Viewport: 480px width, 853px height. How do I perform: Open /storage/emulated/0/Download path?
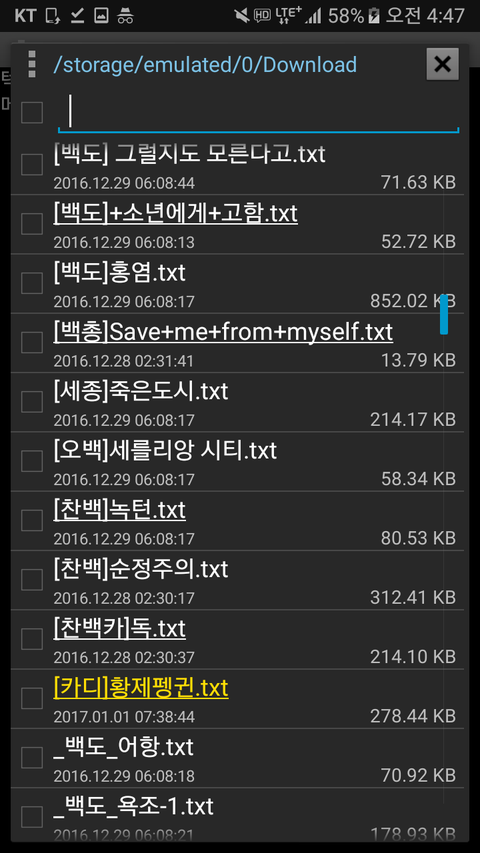(x=205, y=65)
